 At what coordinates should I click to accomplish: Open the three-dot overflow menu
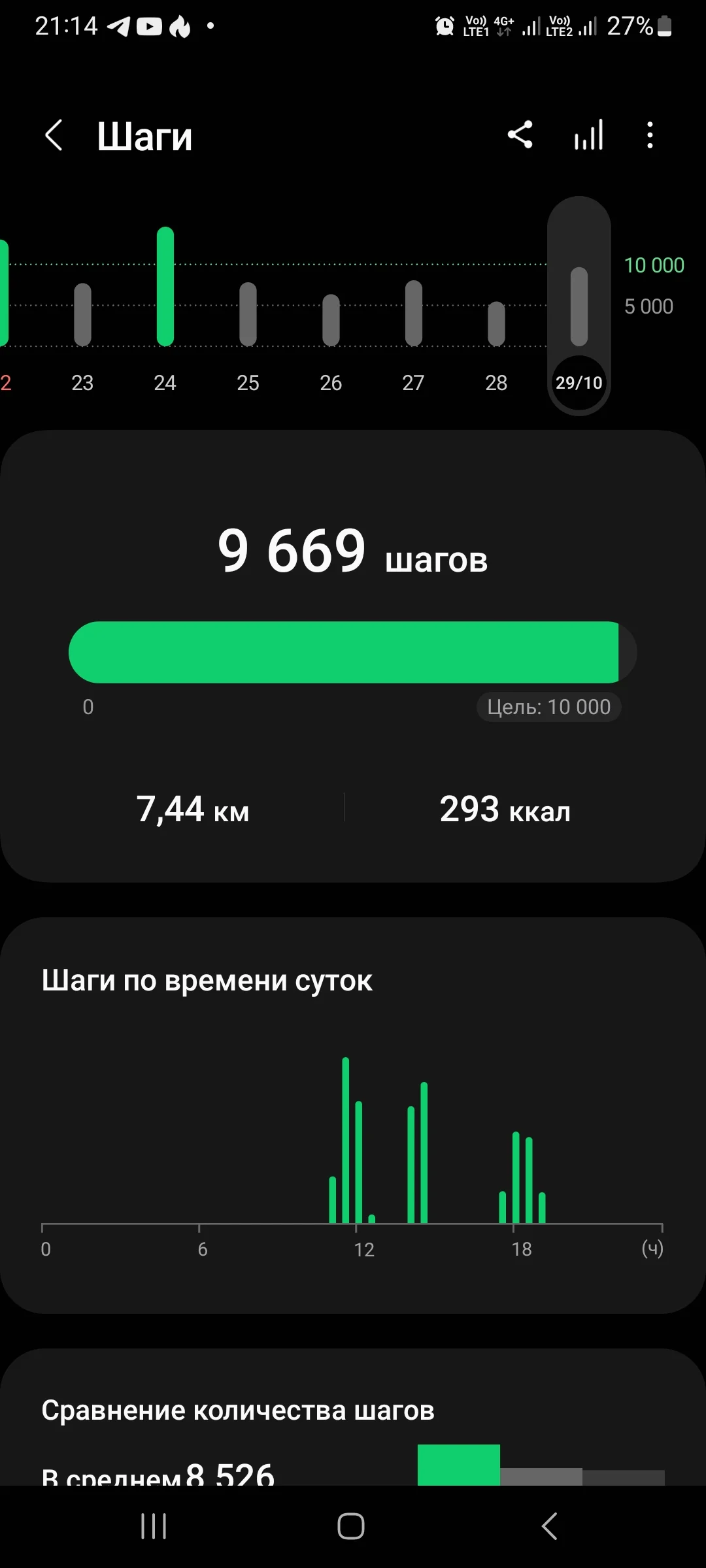[x=649, y=135]
